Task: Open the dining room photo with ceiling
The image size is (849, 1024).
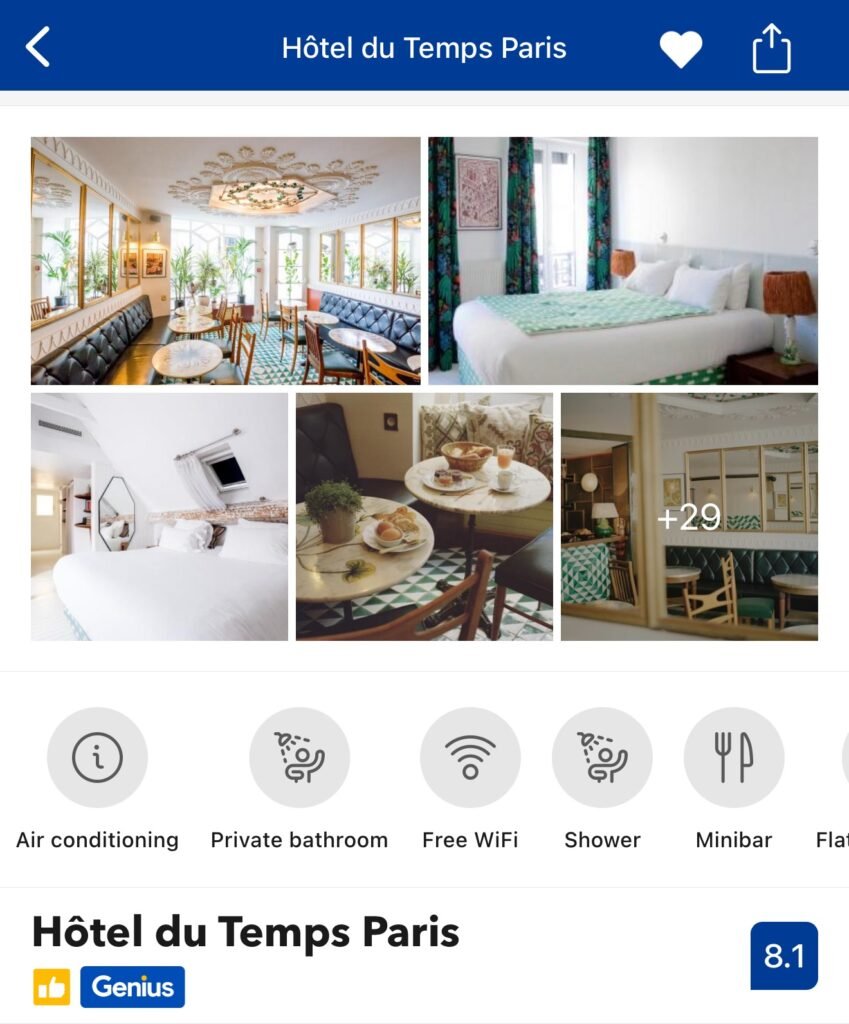Action: click(225, 260)
